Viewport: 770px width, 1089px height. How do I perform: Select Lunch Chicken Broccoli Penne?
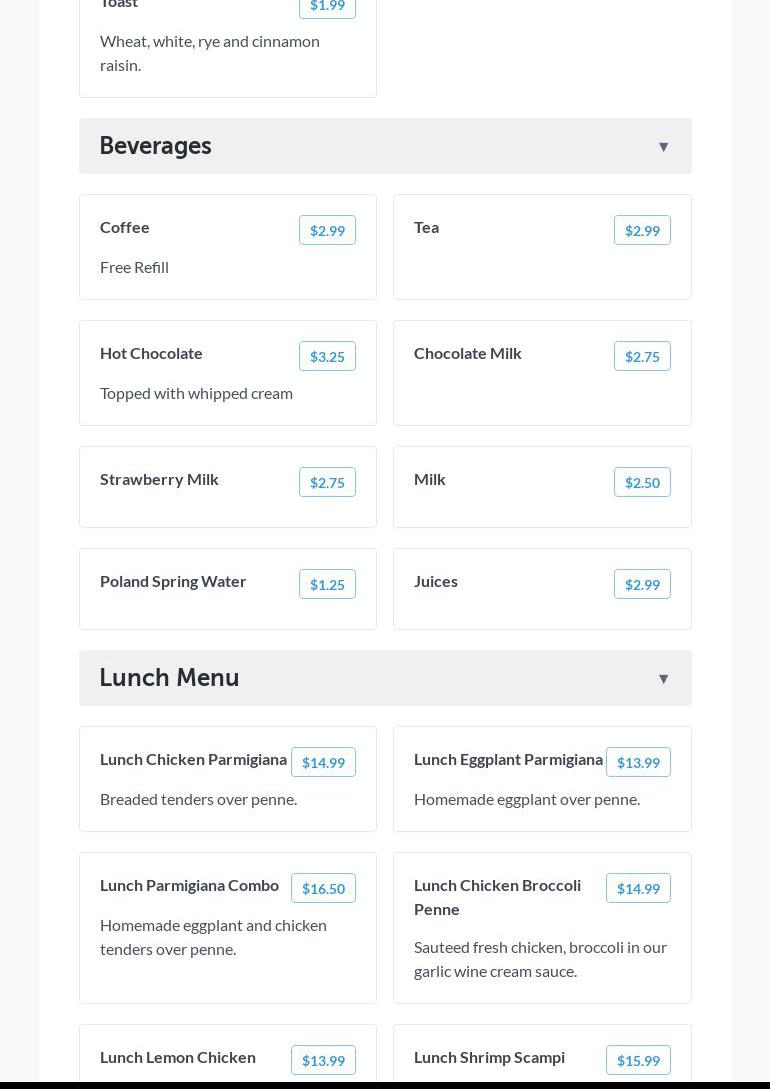[x=541, y=926]
